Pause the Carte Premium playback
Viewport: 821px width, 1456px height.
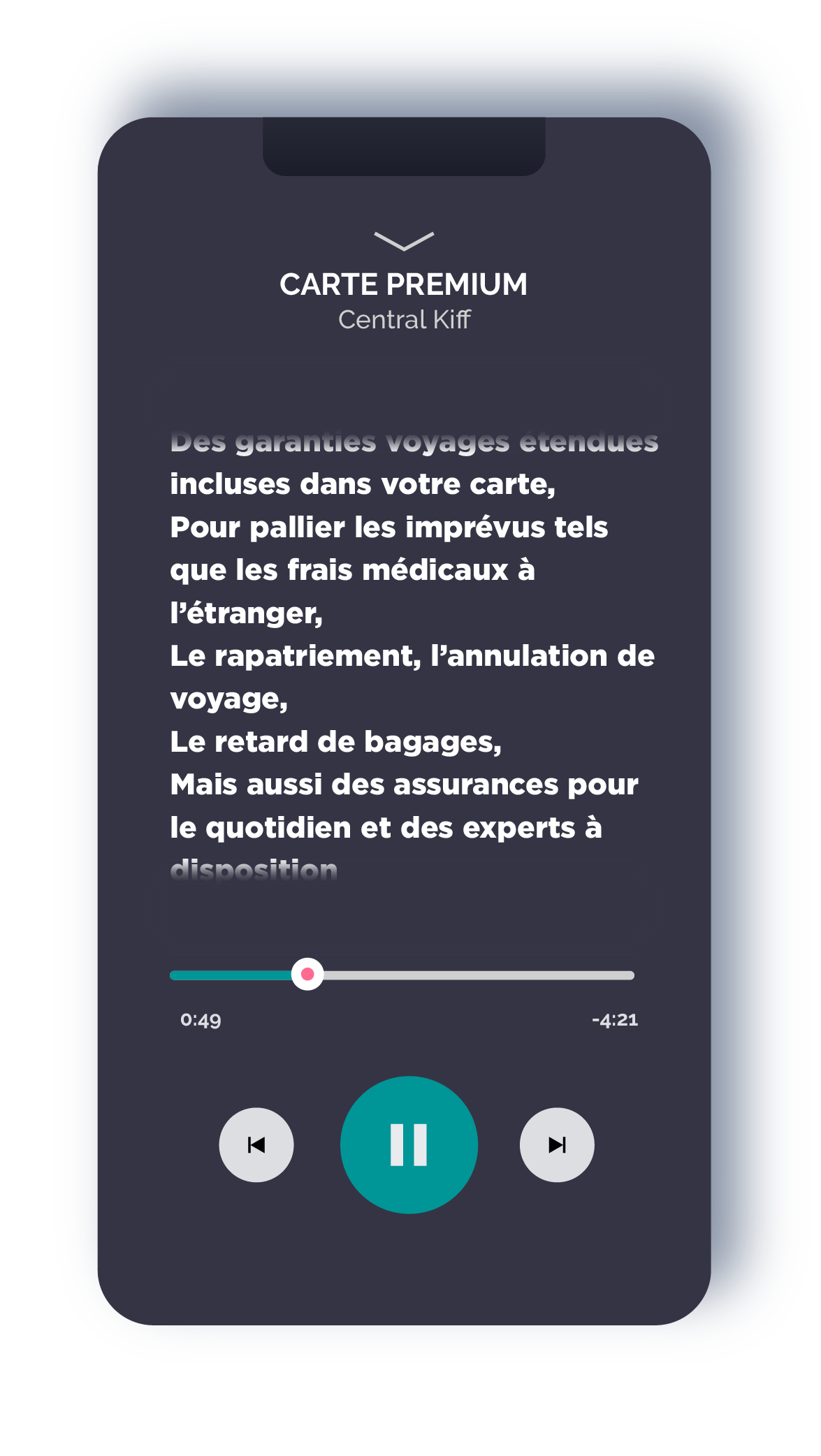409,1144
